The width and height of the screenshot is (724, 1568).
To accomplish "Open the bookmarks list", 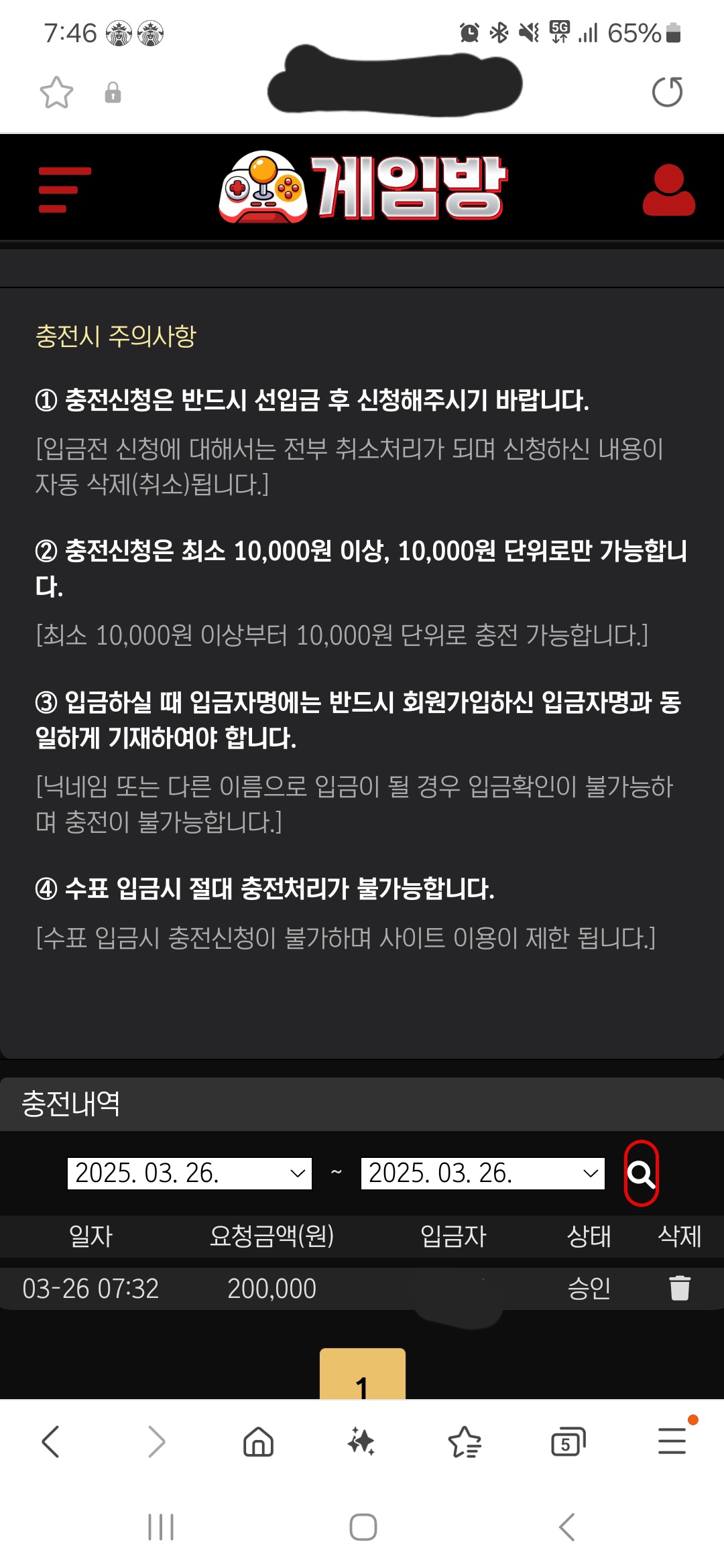I will point(465,1441).
